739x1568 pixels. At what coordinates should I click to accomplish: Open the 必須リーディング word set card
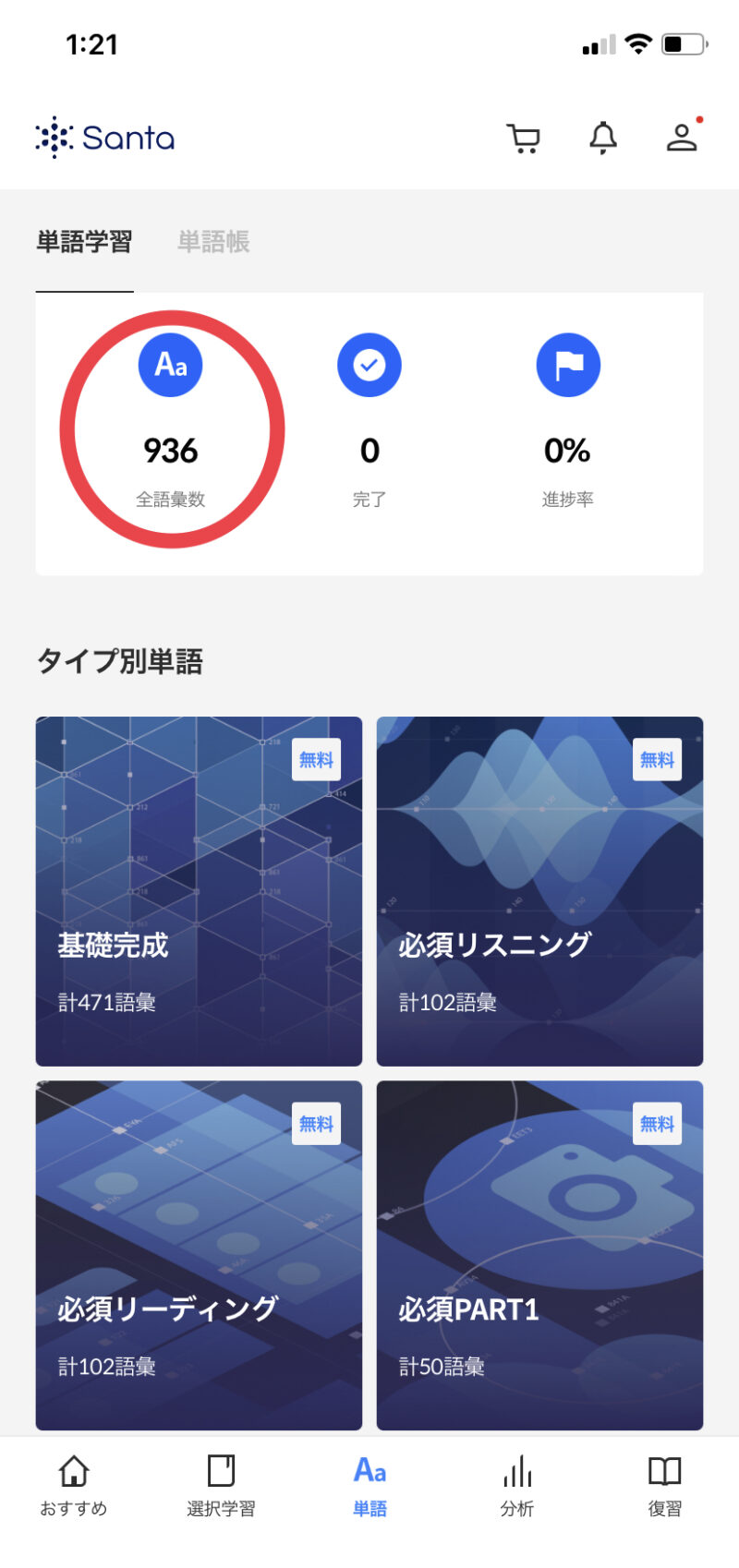(x=199, y=1255)
